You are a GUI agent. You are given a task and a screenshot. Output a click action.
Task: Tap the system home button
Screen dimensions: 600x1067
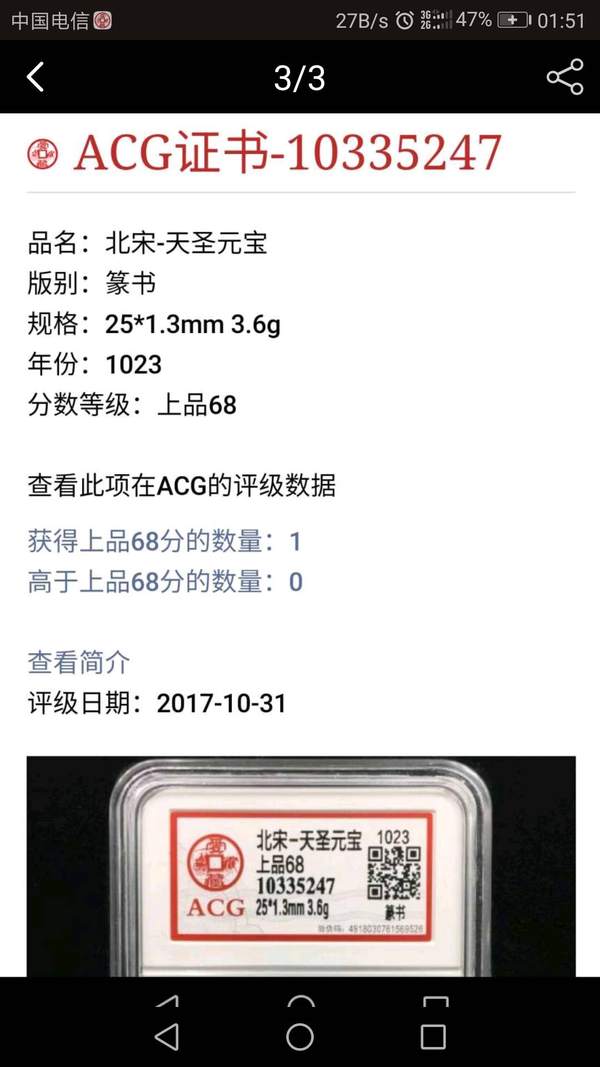coord(300,1036)
